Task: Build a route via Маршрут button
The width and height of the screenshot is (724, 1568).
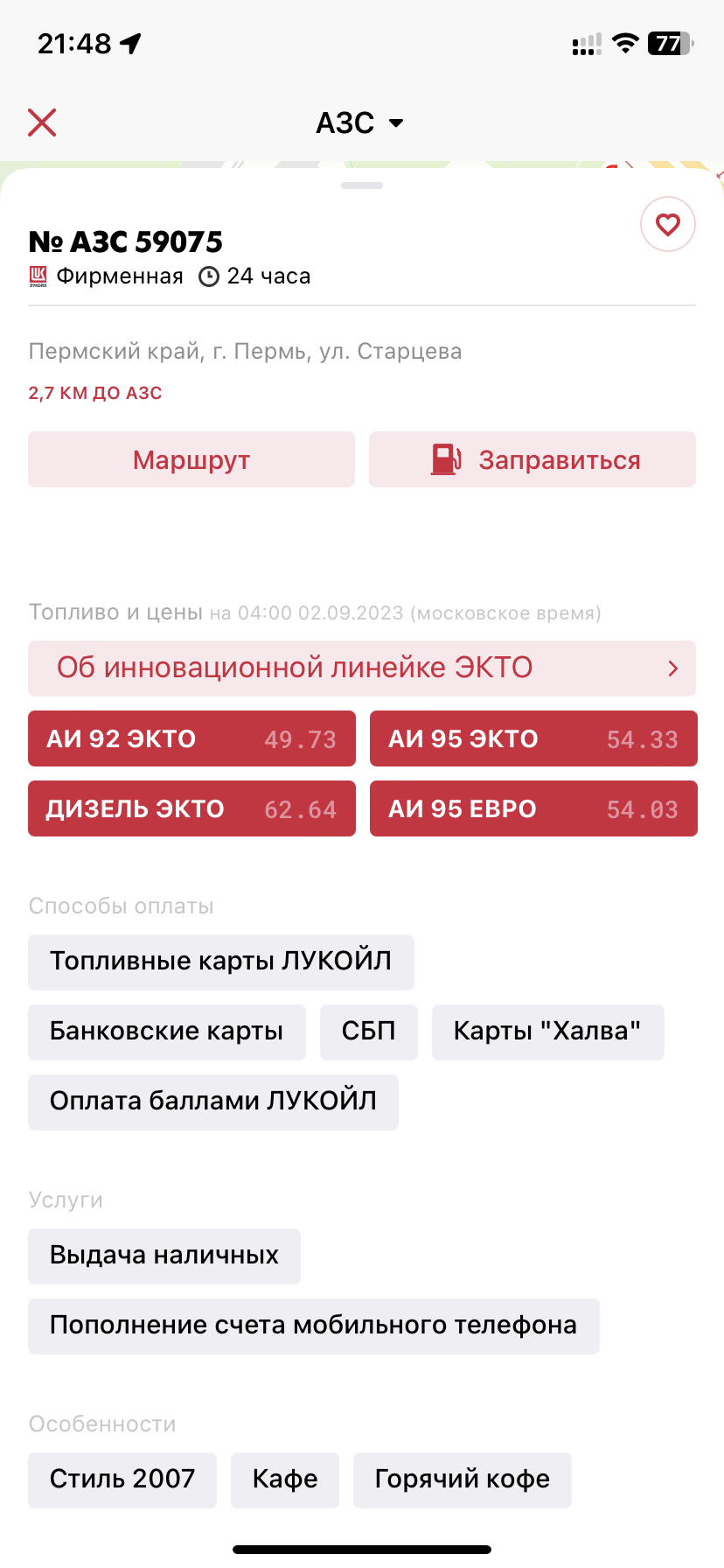Action: [x=191, y=459]
